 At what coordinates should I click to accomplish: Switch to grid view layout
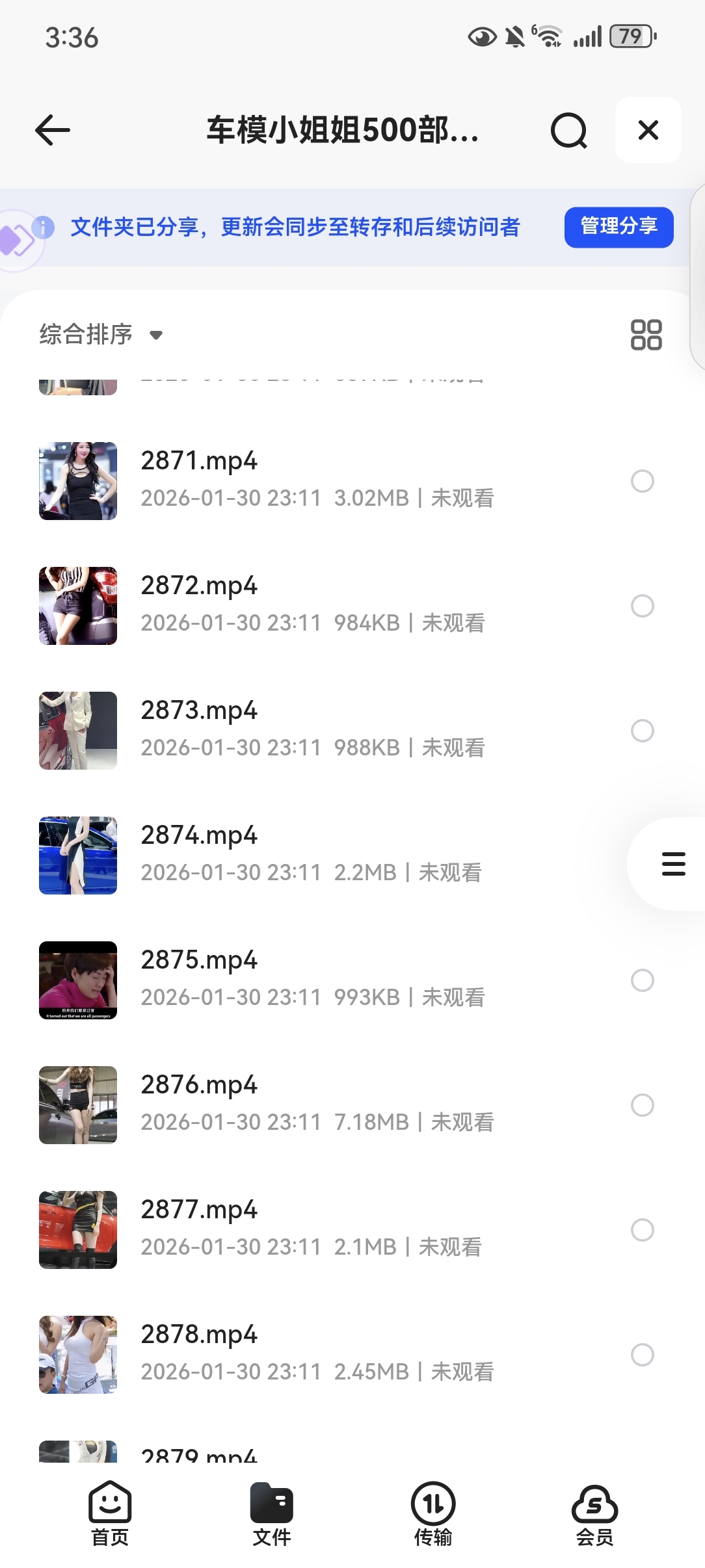click(646, 335)
